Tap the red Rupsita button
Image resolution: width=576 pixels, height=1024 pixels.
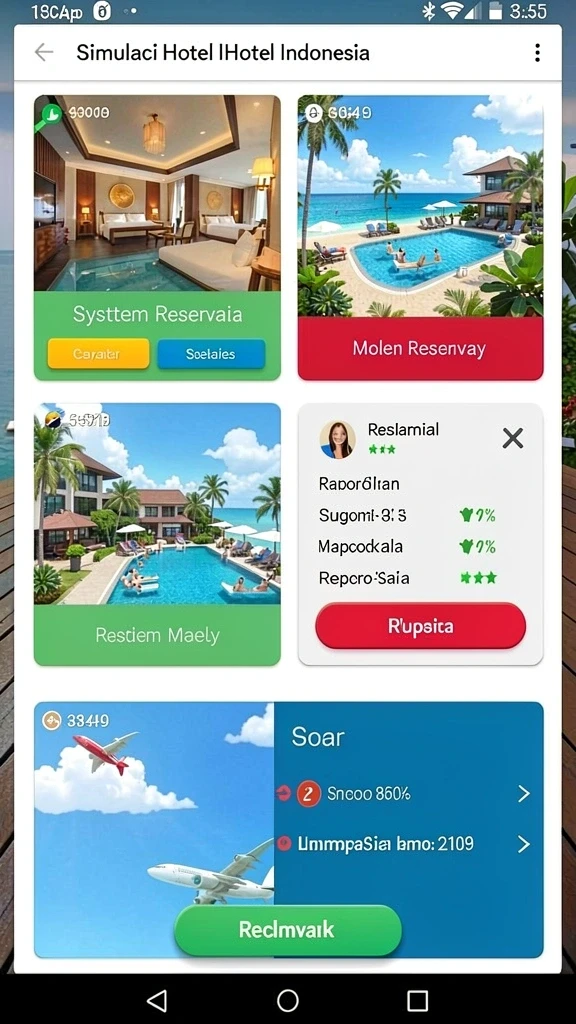point(421,626)
